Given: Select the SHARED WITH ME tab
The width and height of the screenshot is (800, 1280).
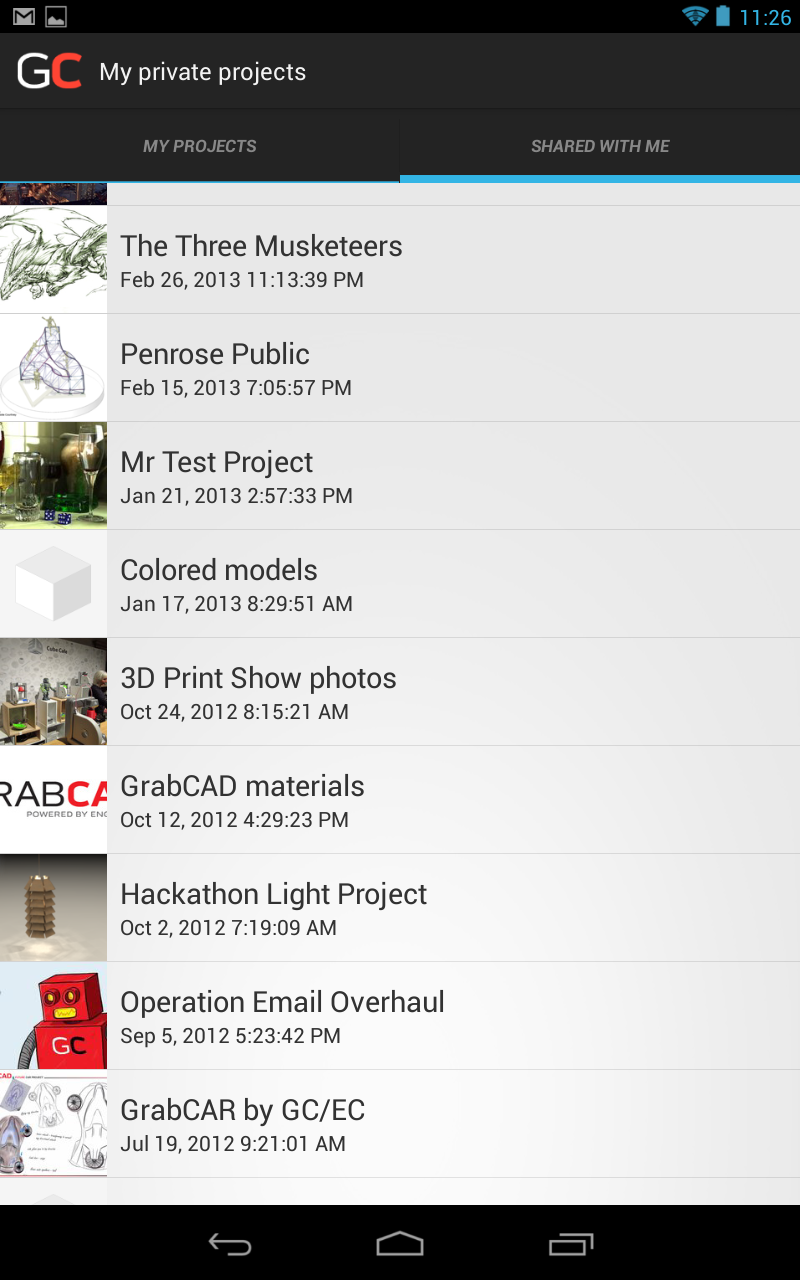Looking at the screenshot, I should (x=599, y=145).
